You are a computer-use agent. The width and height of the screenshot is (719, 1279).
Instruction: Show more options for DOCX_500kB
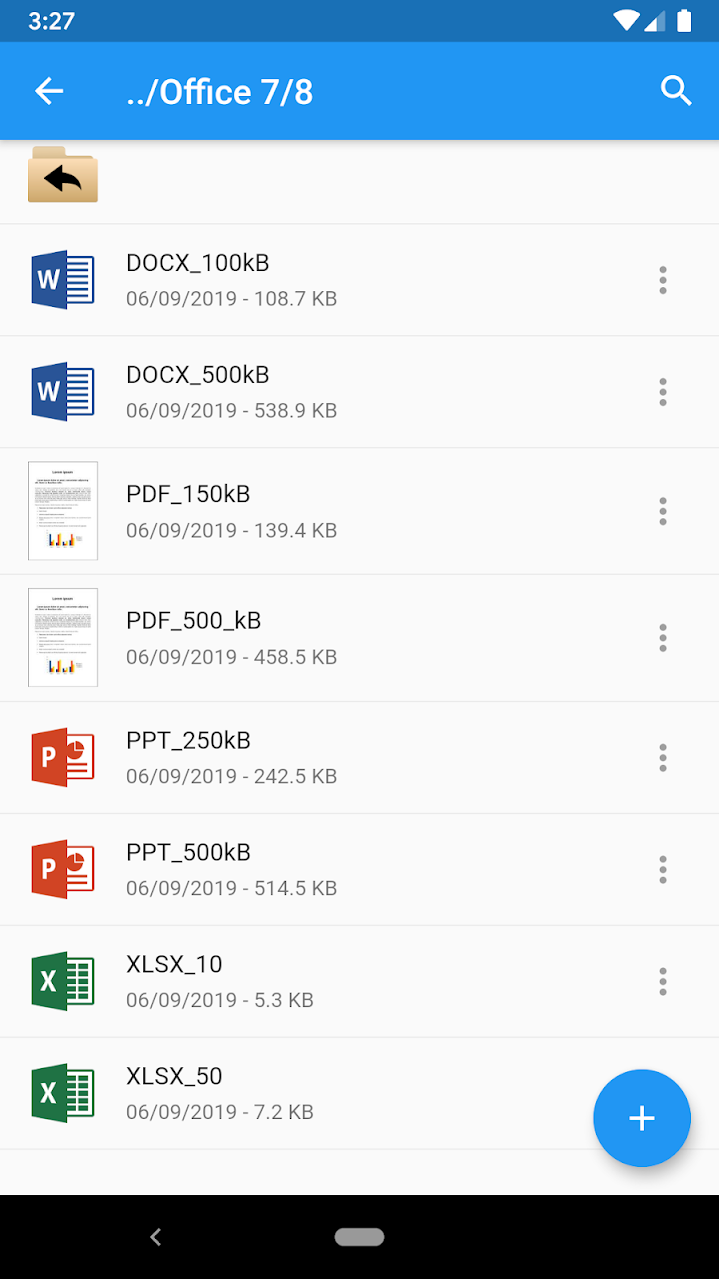click(x=662, y=392)
